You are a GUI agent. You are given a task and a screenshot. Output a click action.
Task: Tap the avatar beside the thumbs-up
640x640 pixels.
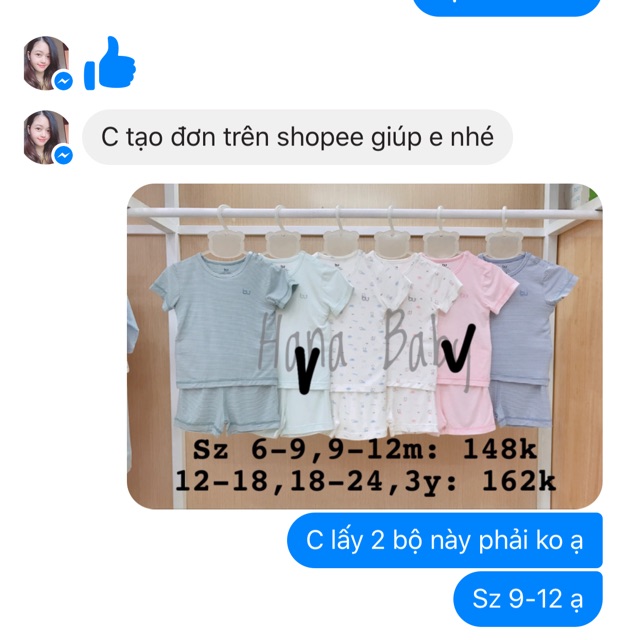click(46, 63)
